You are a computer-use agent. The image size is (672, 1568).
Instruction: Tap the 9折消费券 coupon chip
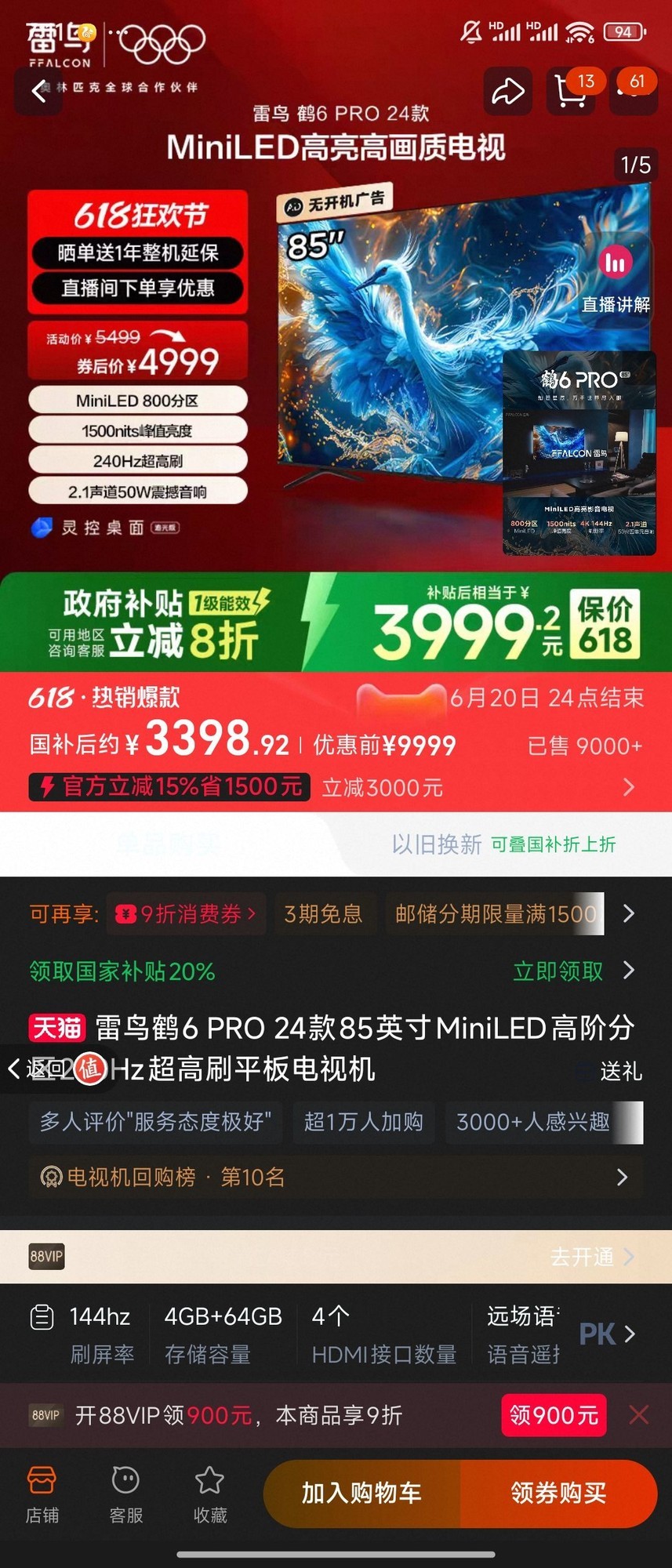coord(187,914)
